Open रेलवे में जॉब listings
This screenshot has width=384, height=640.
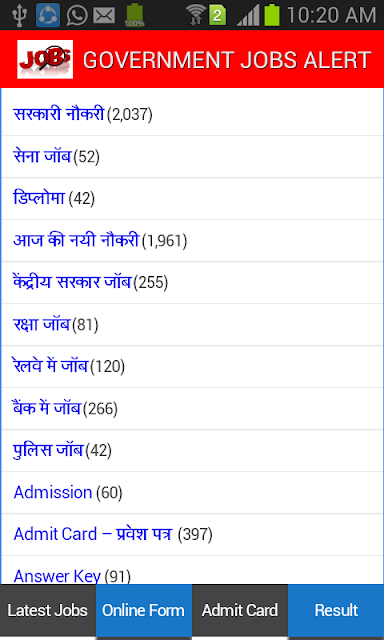click(51, 366)
